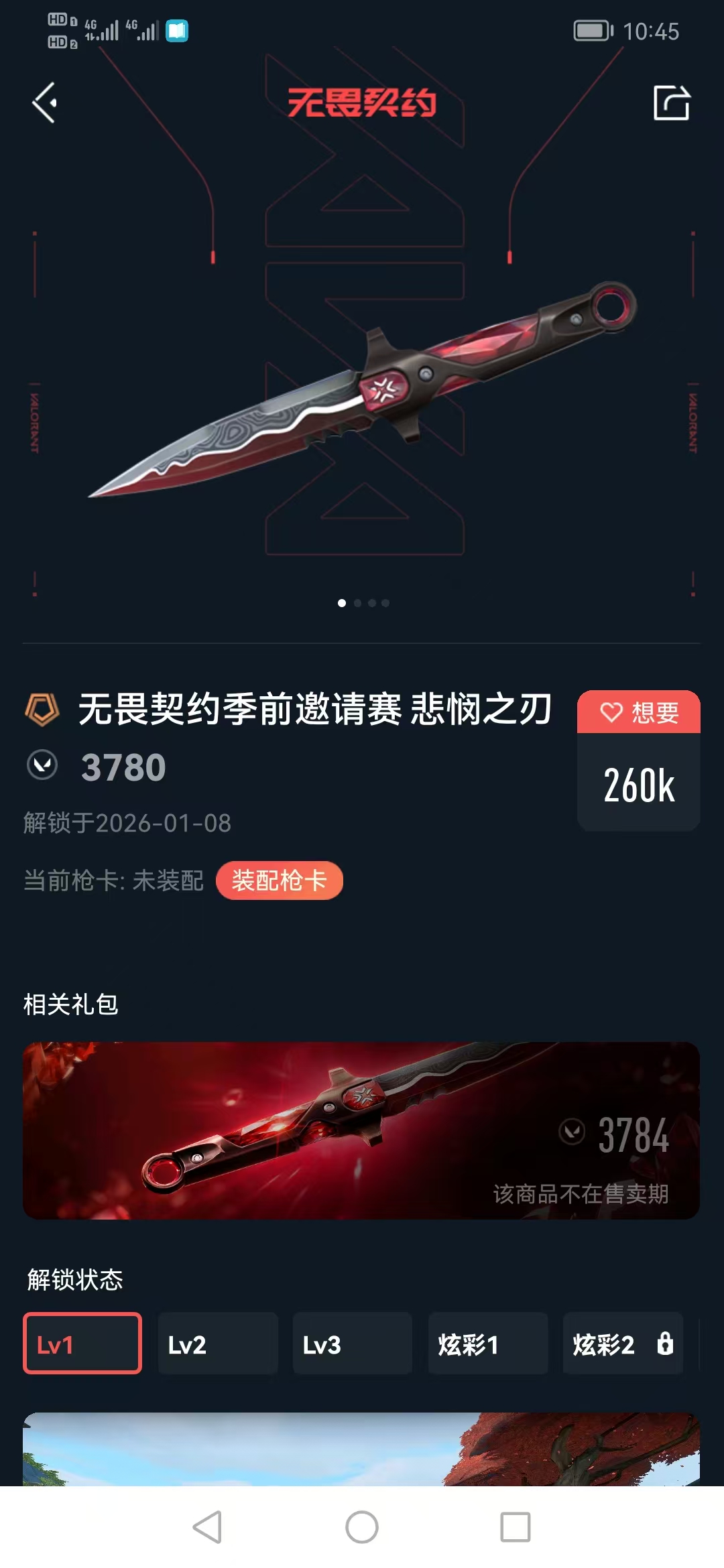Go back using the top-left arrow
The image size is (724, 1568).
[x=45, y=103]
